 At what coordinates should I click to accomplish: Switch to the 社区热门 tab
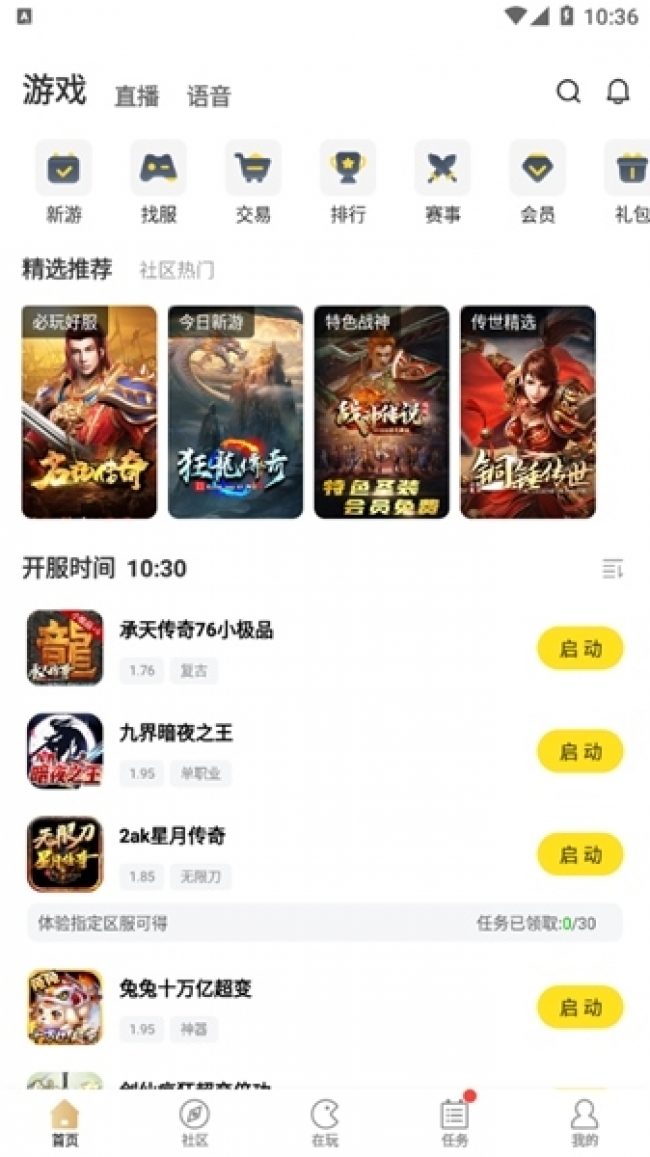coord(176,270)
